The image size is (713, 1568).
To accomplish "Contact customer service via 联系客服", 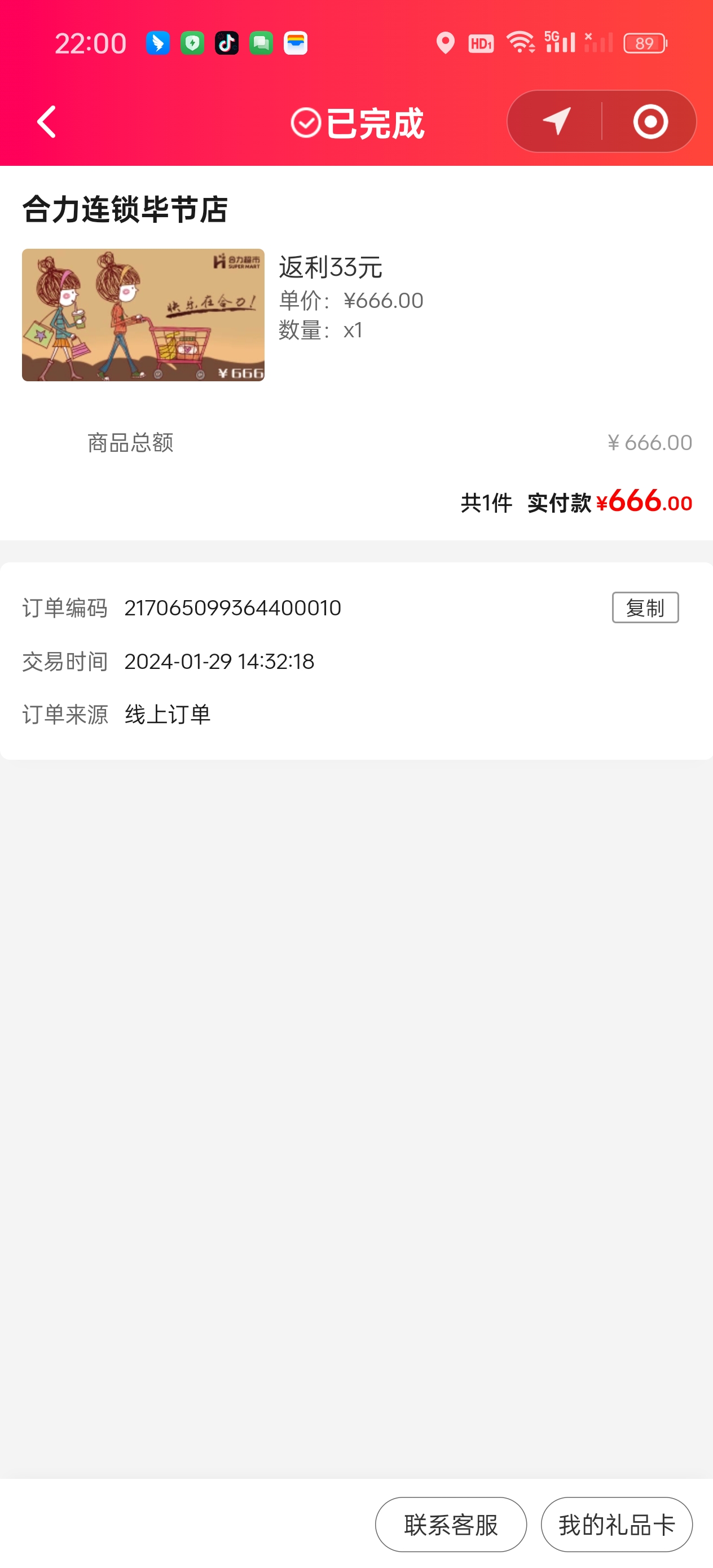I will click(x=451, y=1524).
